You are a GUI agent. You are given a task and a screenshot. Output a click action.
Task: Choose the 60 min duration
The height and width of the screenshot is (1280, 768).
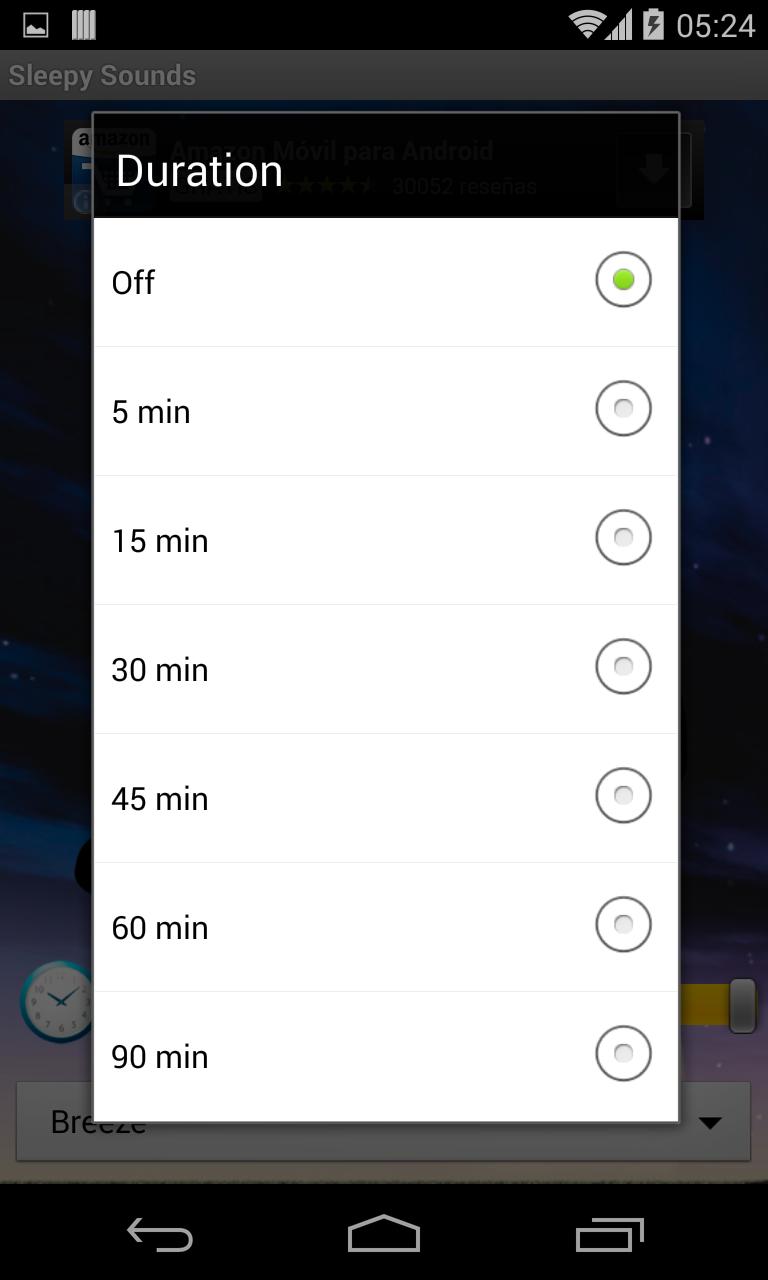(x=385, y=927)
